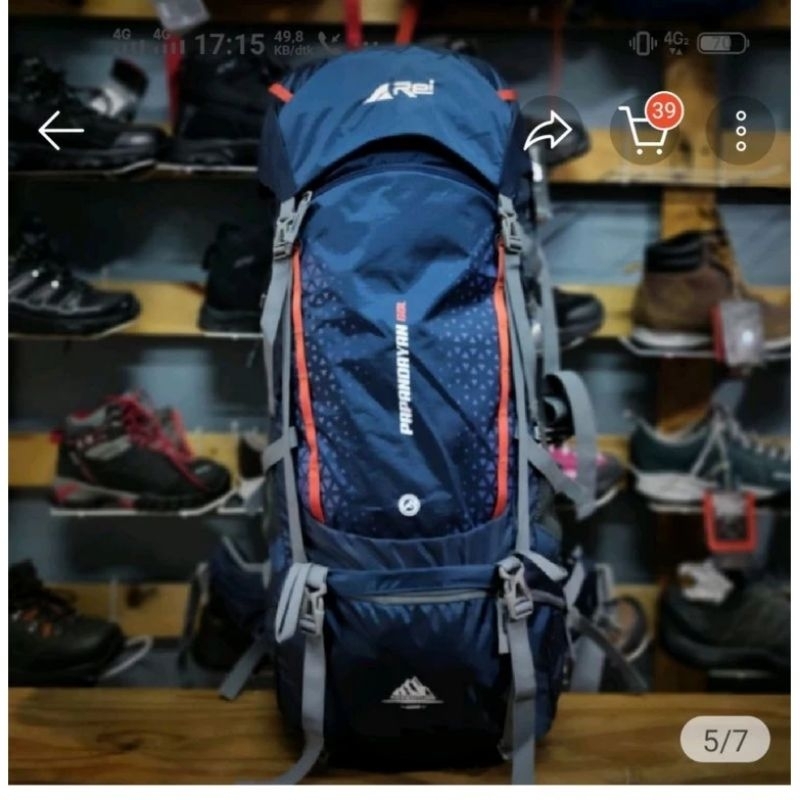The height and width of the screenshot is (800, 800).
Task: Share this backpack product
Action: click(548, 132)
